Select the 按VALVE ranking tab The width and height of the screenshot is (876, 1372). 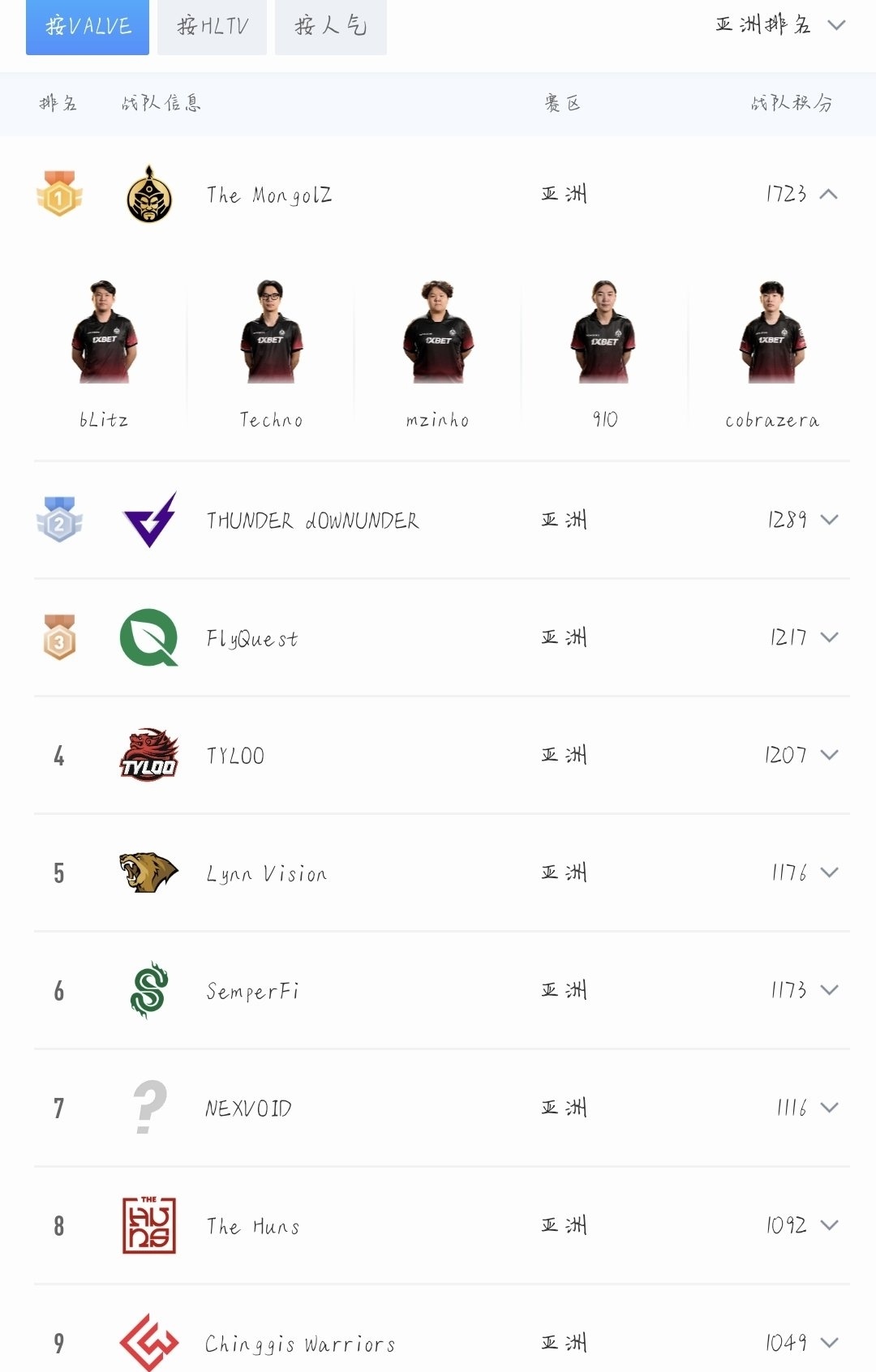[x=88, y=27]
